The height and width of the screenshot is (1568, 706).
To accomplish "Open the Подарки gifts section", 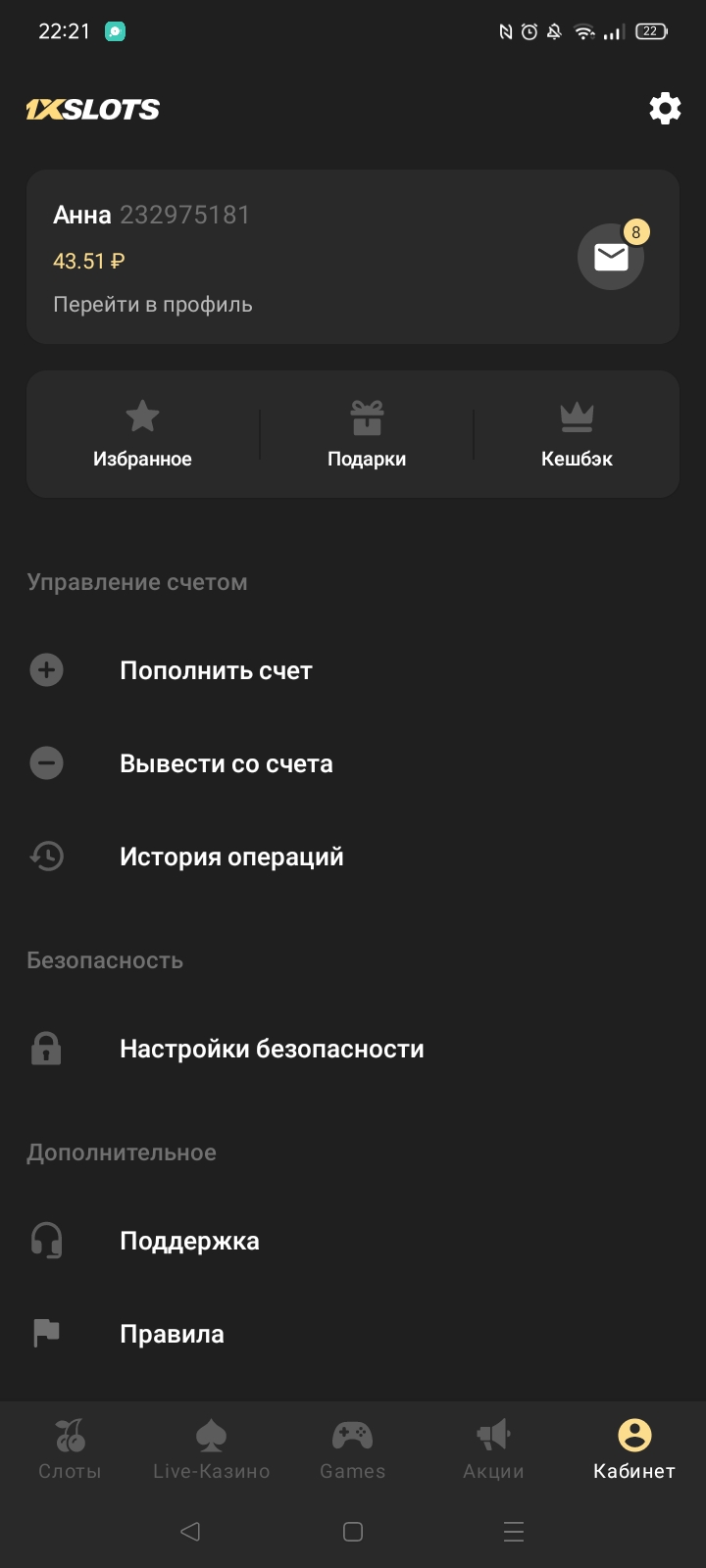I will (x=367, y=434).
